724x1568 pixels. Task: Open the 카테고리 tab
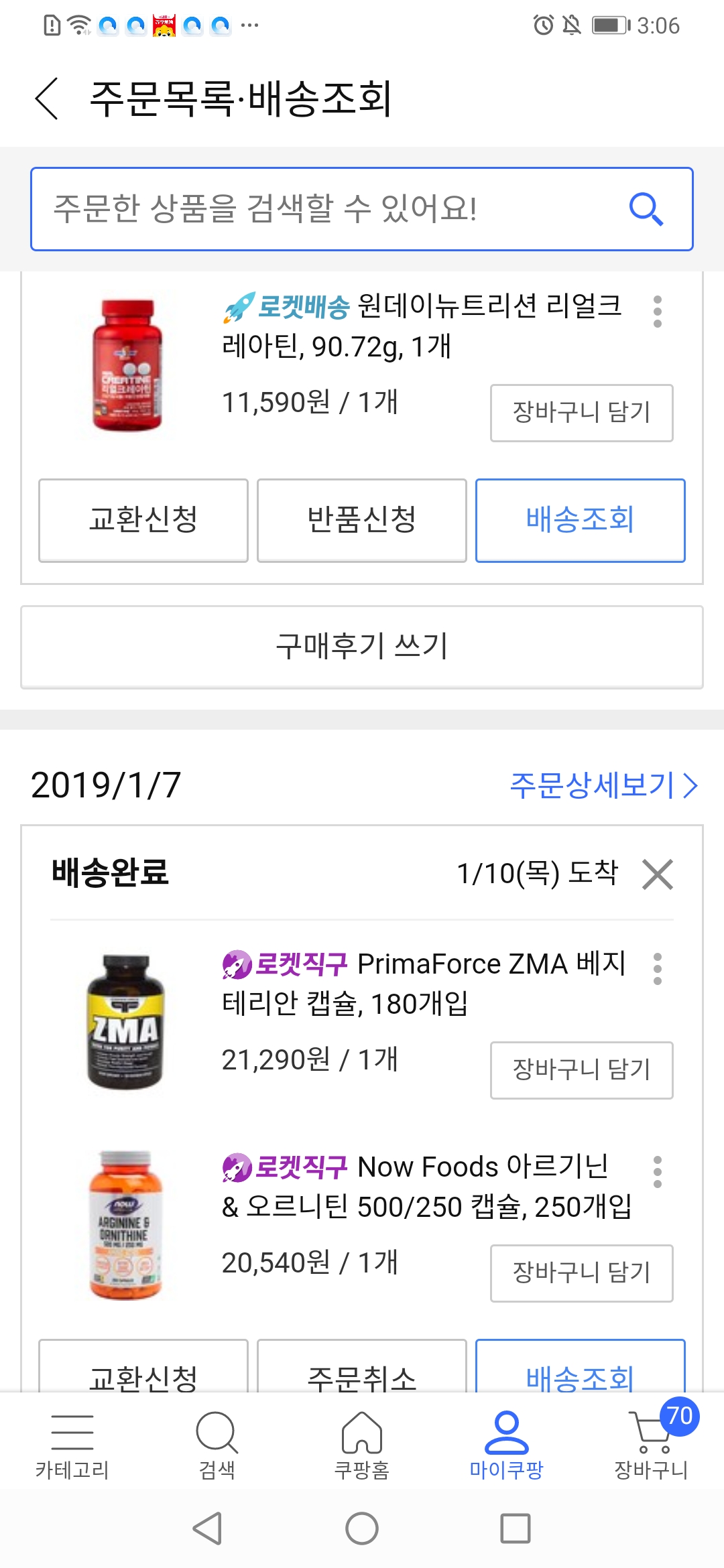click(72, 1445)
